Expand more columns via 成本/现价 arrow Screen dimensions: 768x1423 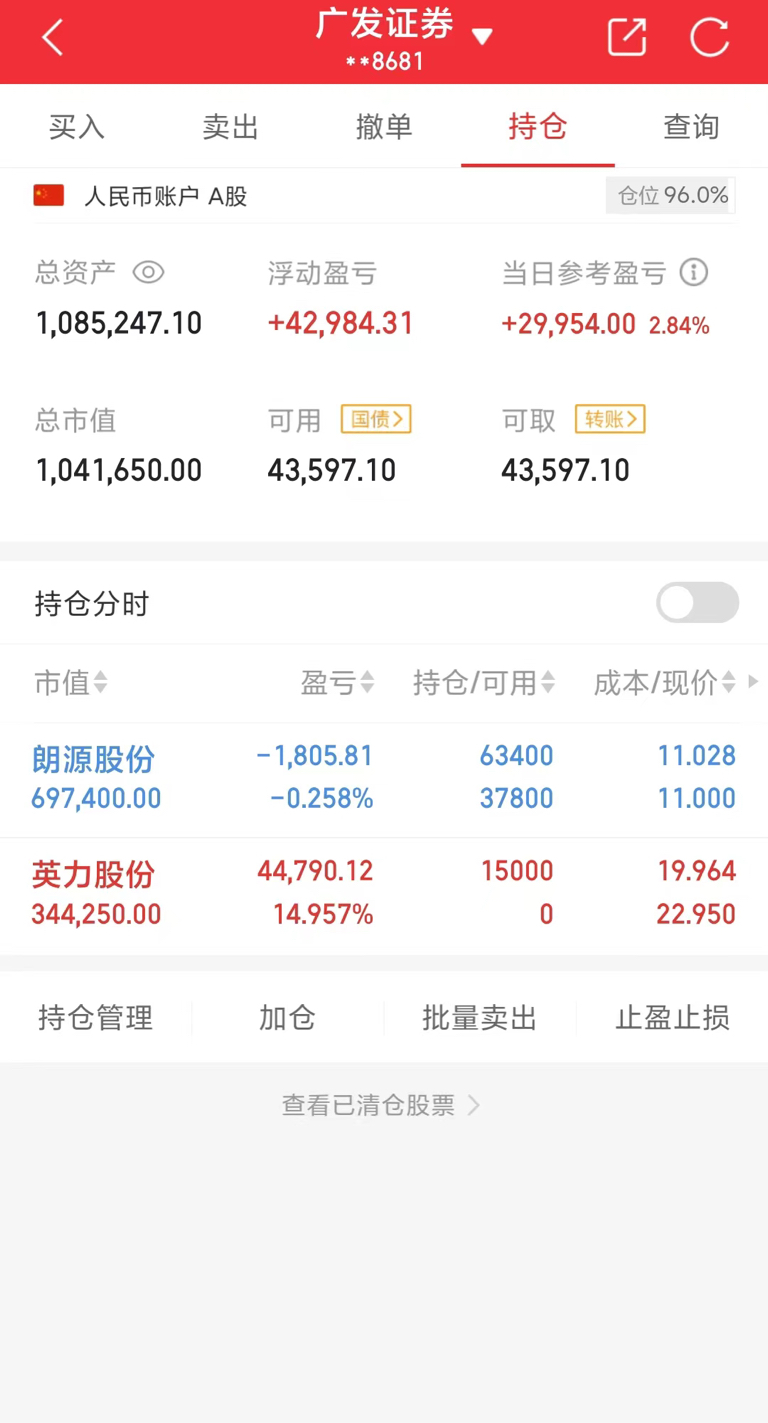coord(753,681)
